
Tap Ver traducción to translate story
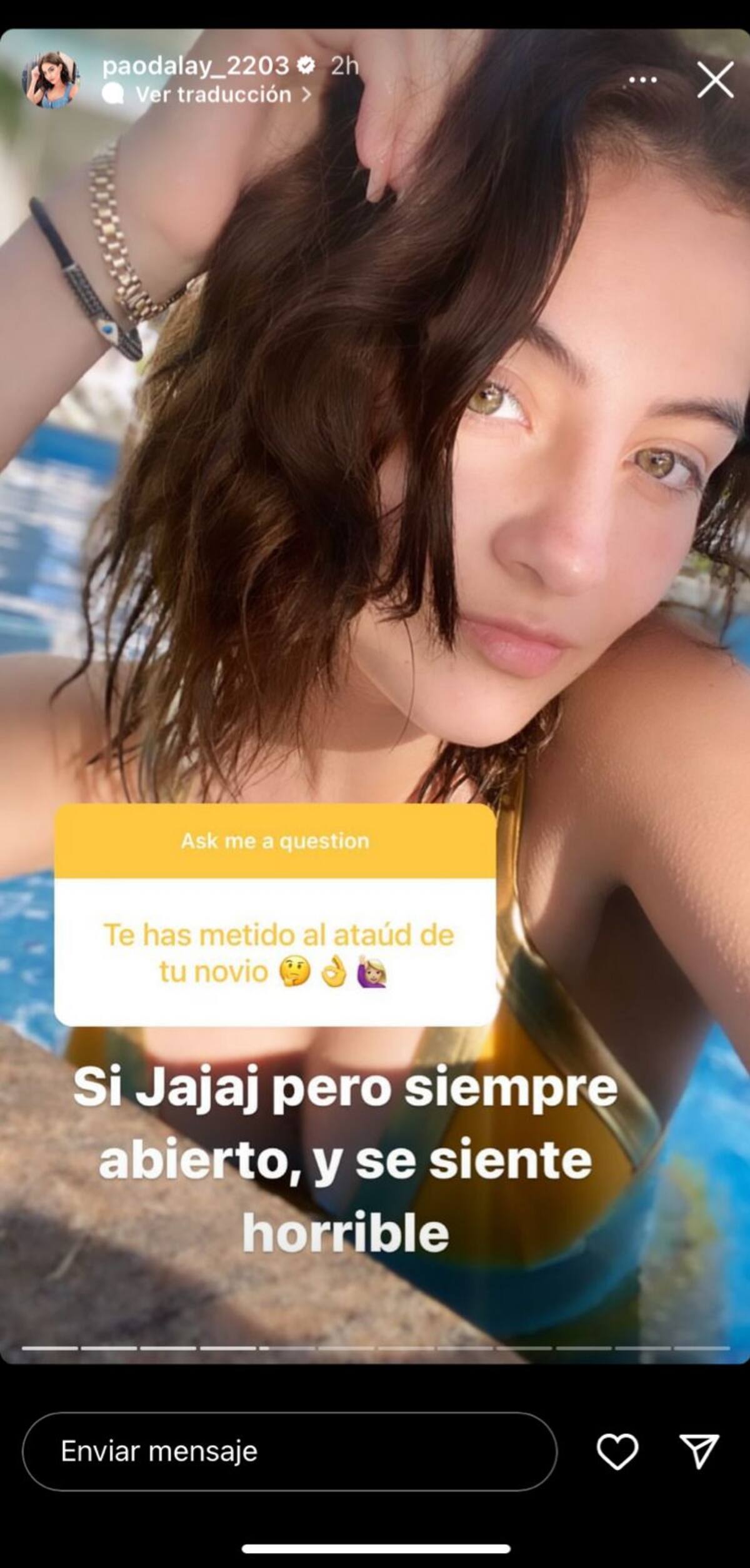[212, 95]
